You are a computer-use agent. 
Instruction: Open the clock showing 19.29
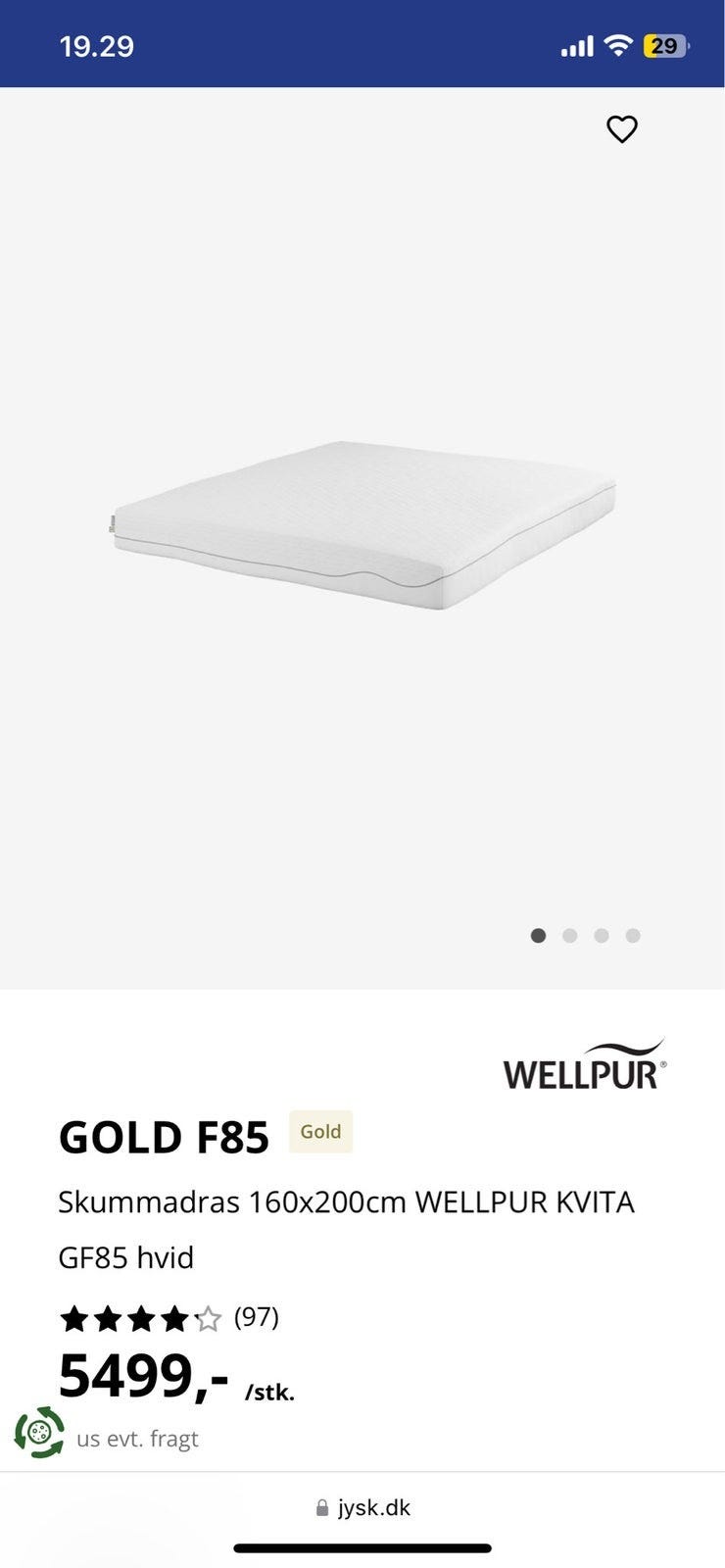[96, 45]
